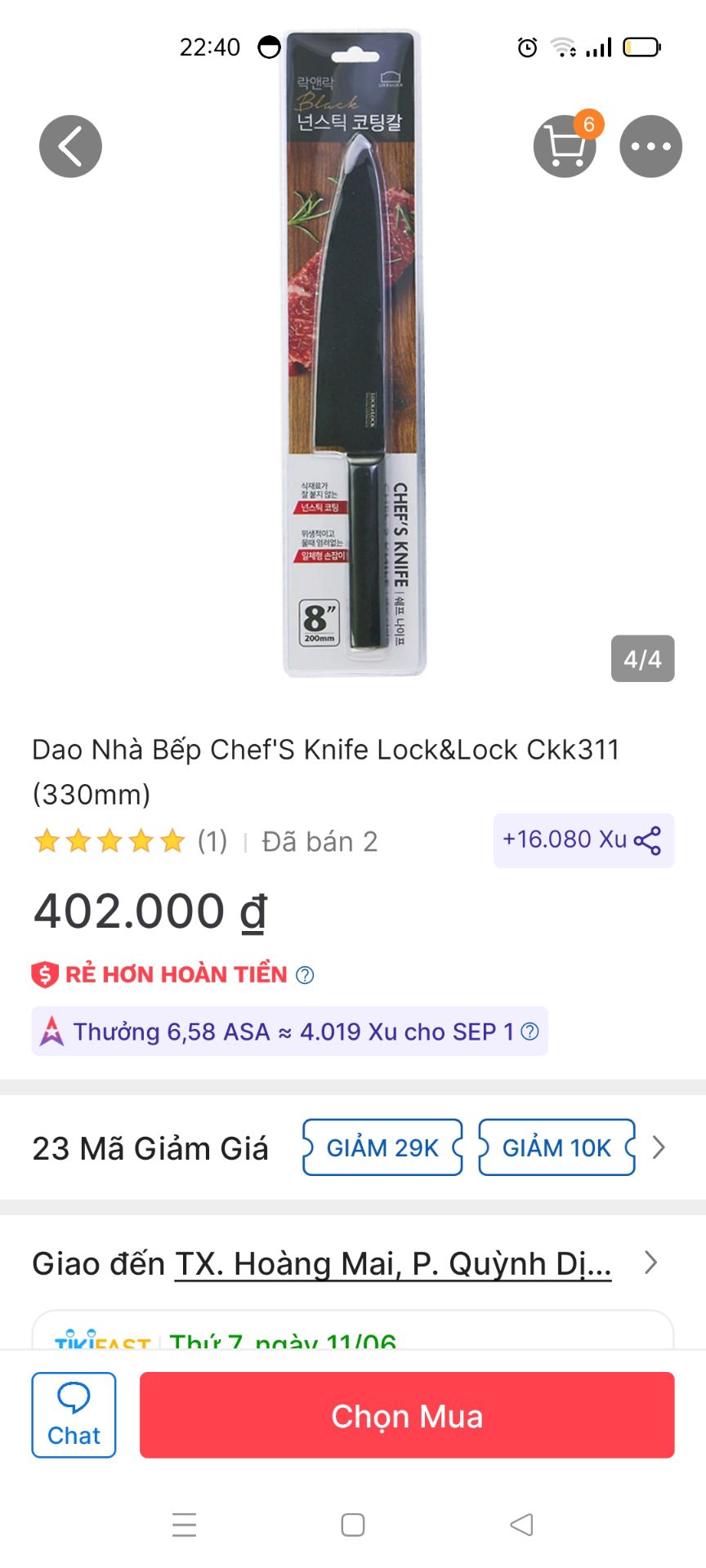Tap the help icon beside the ASA reward banner
The width and height of the screenshot is (706, 1568).
coord(529,1031)
